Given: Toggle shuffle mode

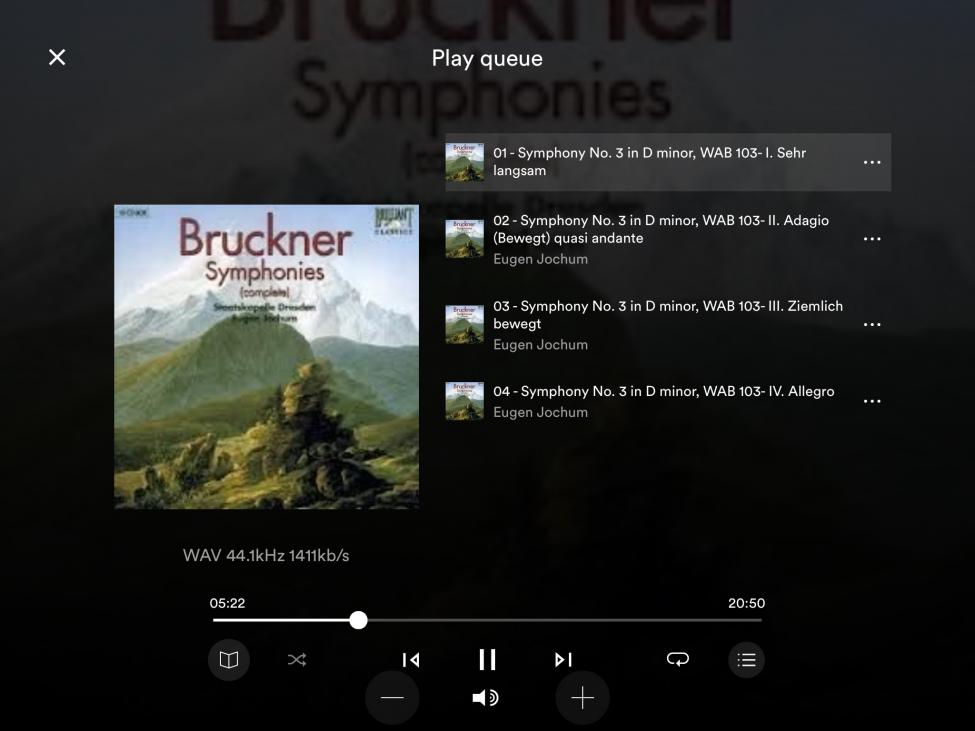Looking at the screenshot, I should pos(297,659).
